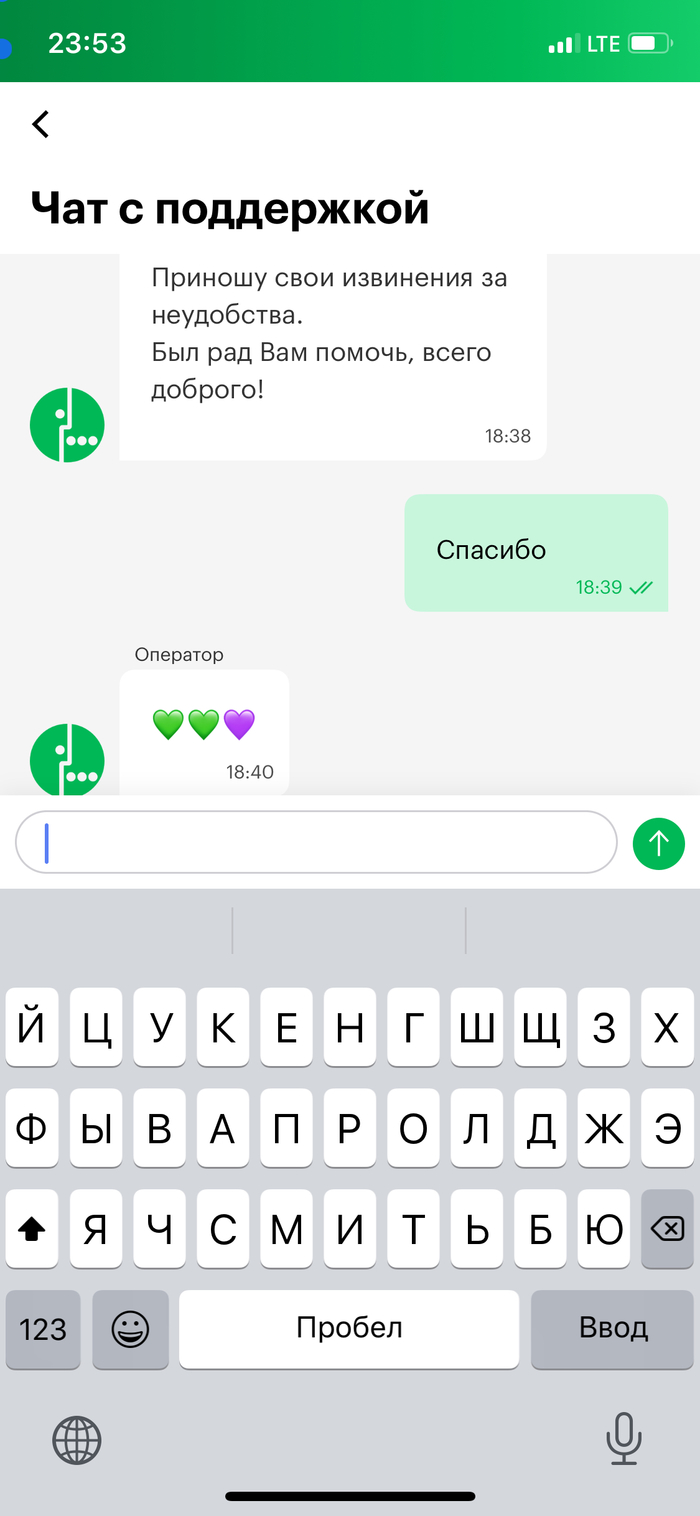700x1516 pixels.
Task: Go back from the support chat
Action: pos(40,124)
